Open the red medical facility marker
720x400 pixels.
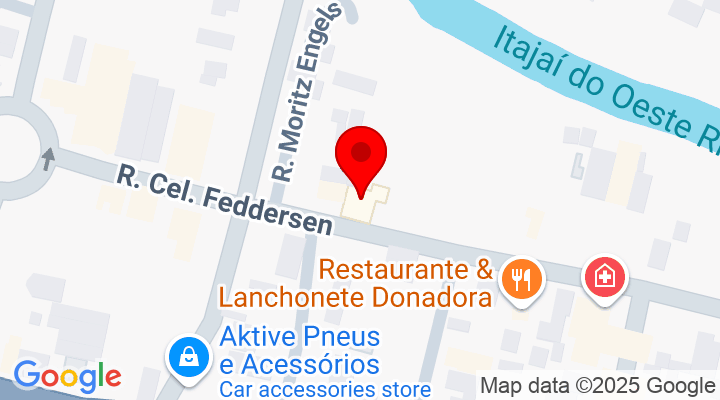pyautogui.click(x=605, y=275)
